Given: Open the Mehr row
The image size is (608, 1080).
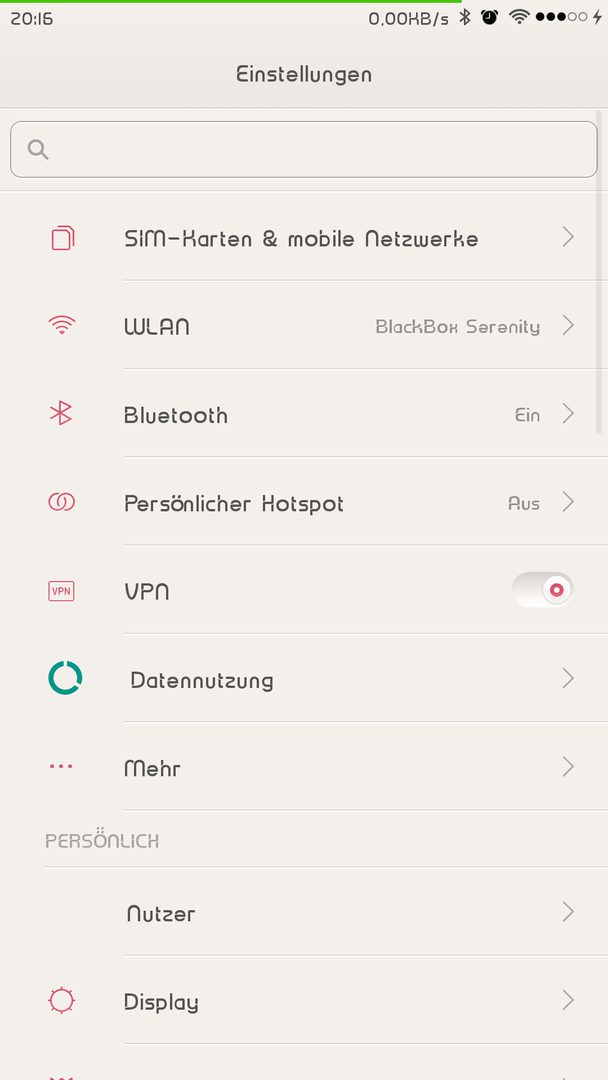Looking at the screenshot, I should pos(304,767).
